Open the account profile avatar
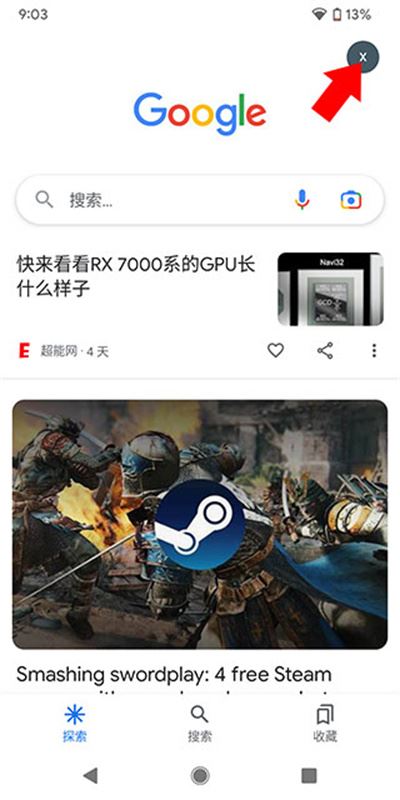 [x=363, y=57]
